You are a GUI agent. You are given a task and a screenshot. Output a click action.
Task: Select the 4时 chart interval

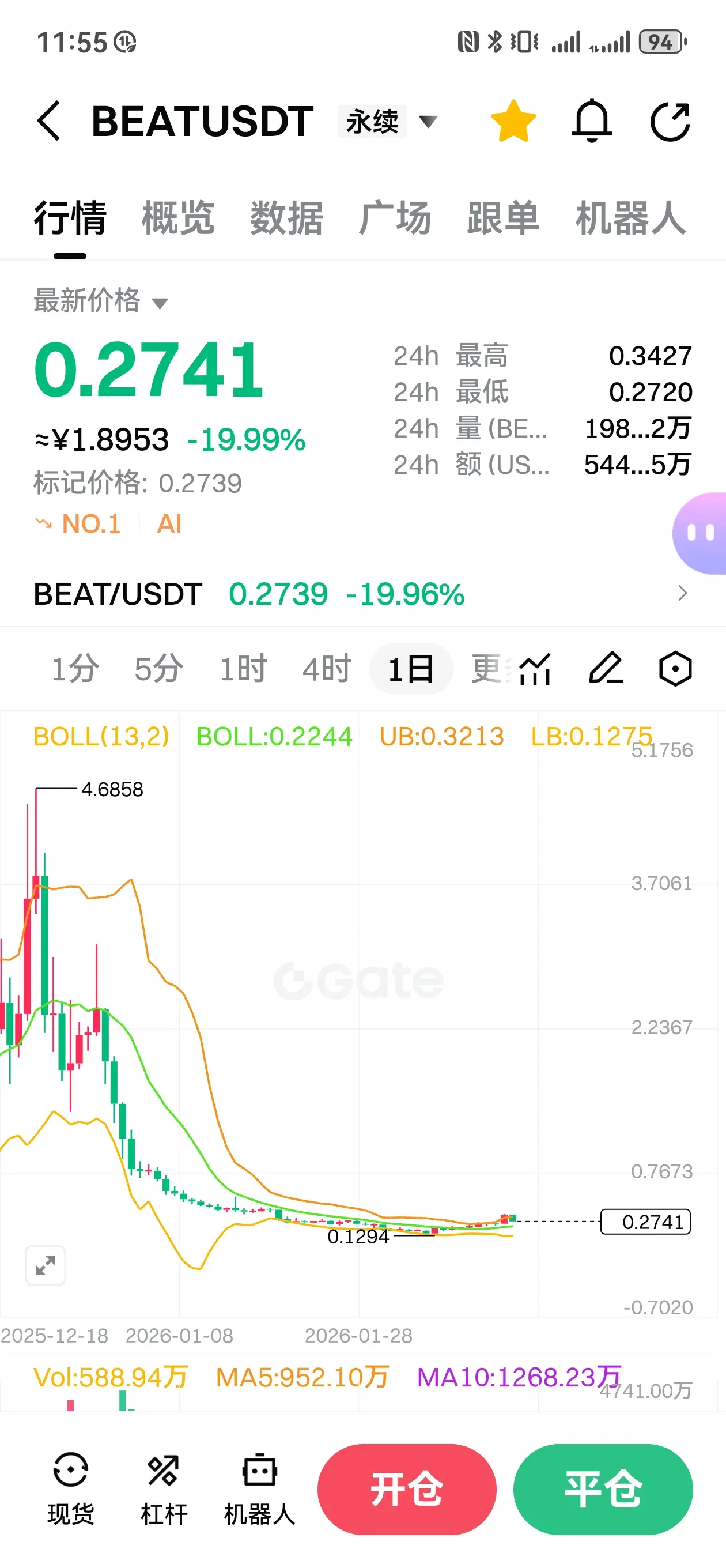(x=327, y=669)
